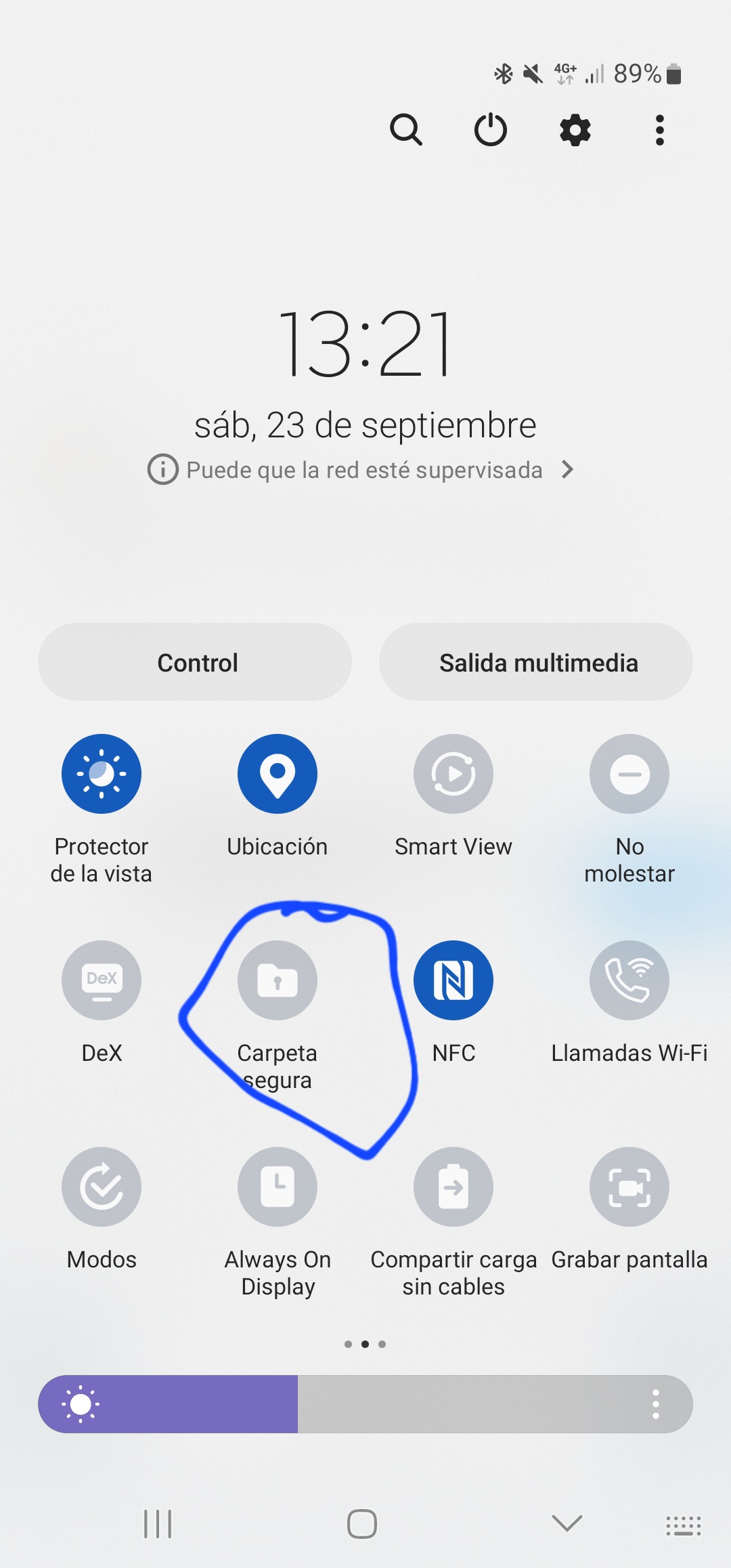Toggle NFC off
Screen dimensions: 731x1568
(x=453, y=980)
